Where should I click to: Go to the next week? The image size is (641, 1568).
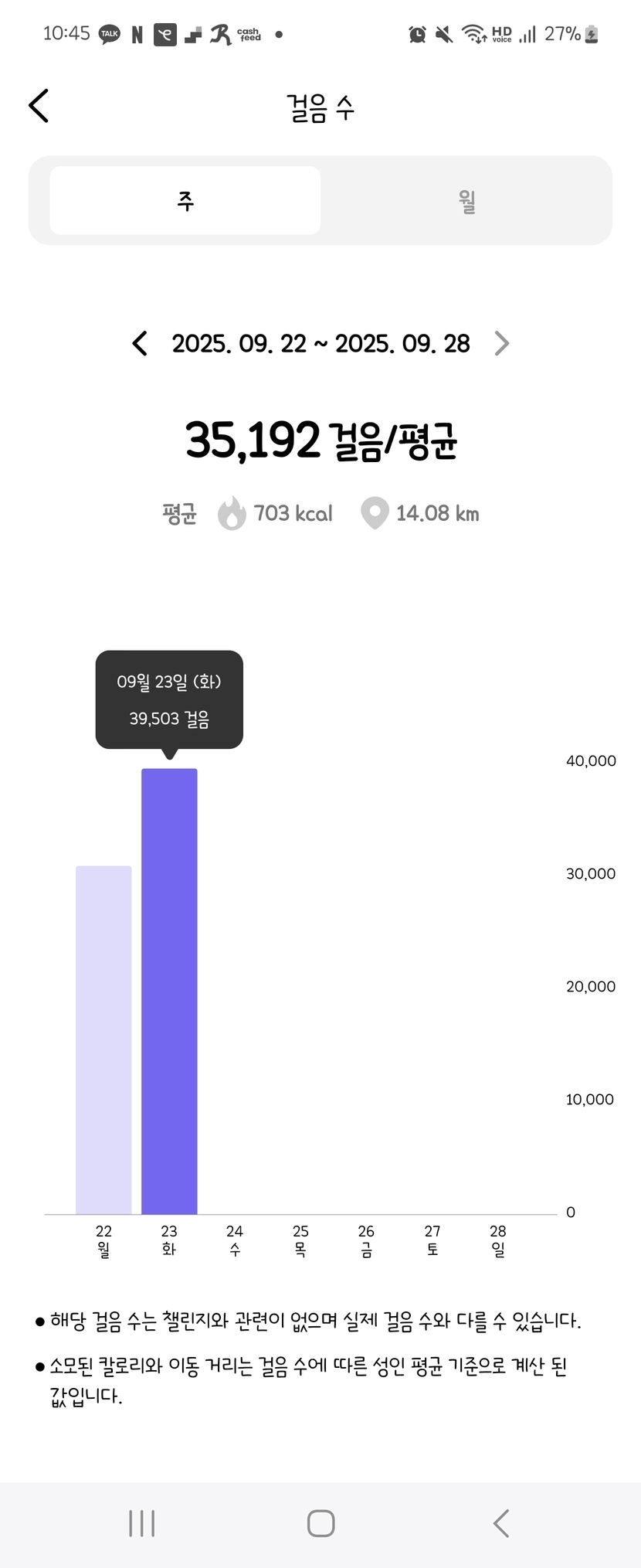pyautogui.click(x=501, y=343)
